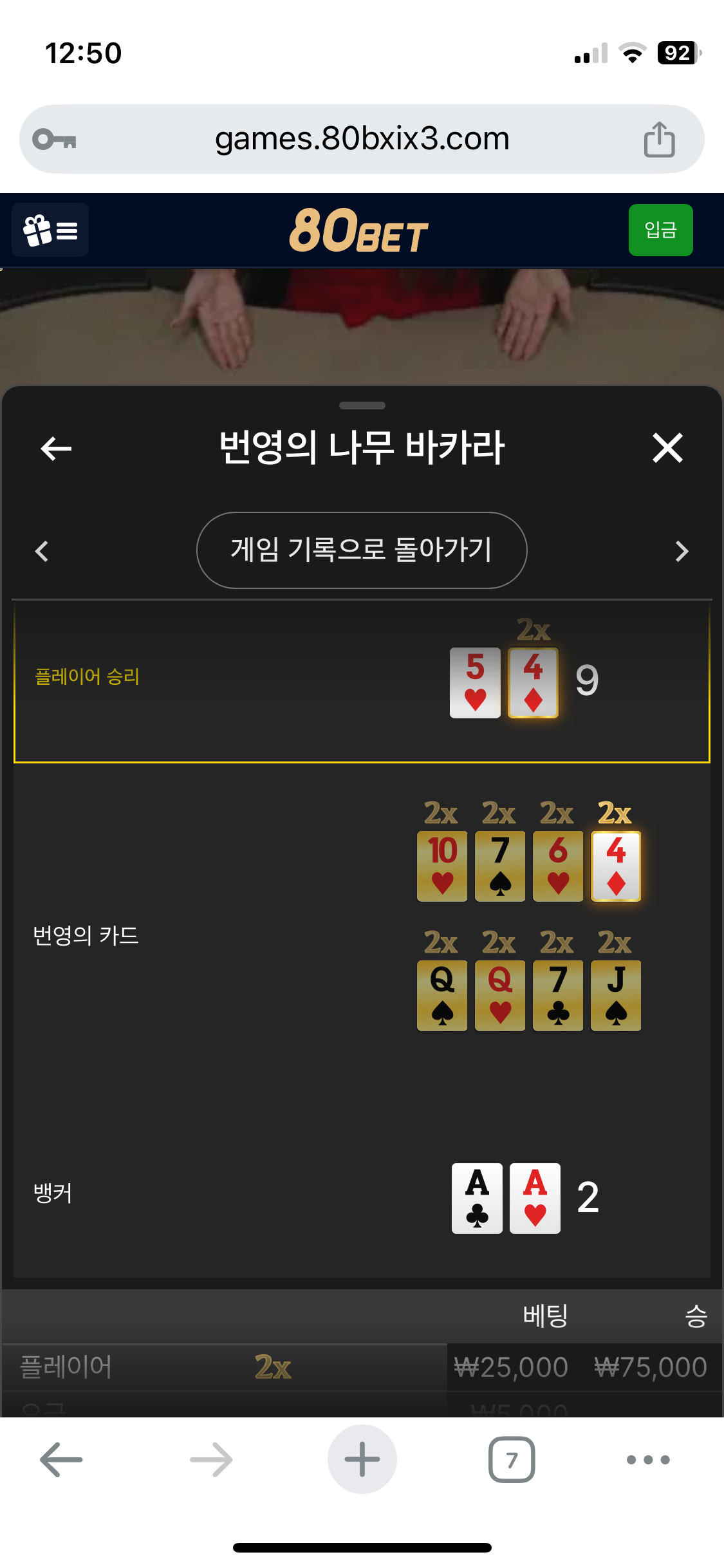Viewport: 724px width, 1568px height.
Task: Share the page from the address bar
Action: pyautogui.click(x=659, y=140)
